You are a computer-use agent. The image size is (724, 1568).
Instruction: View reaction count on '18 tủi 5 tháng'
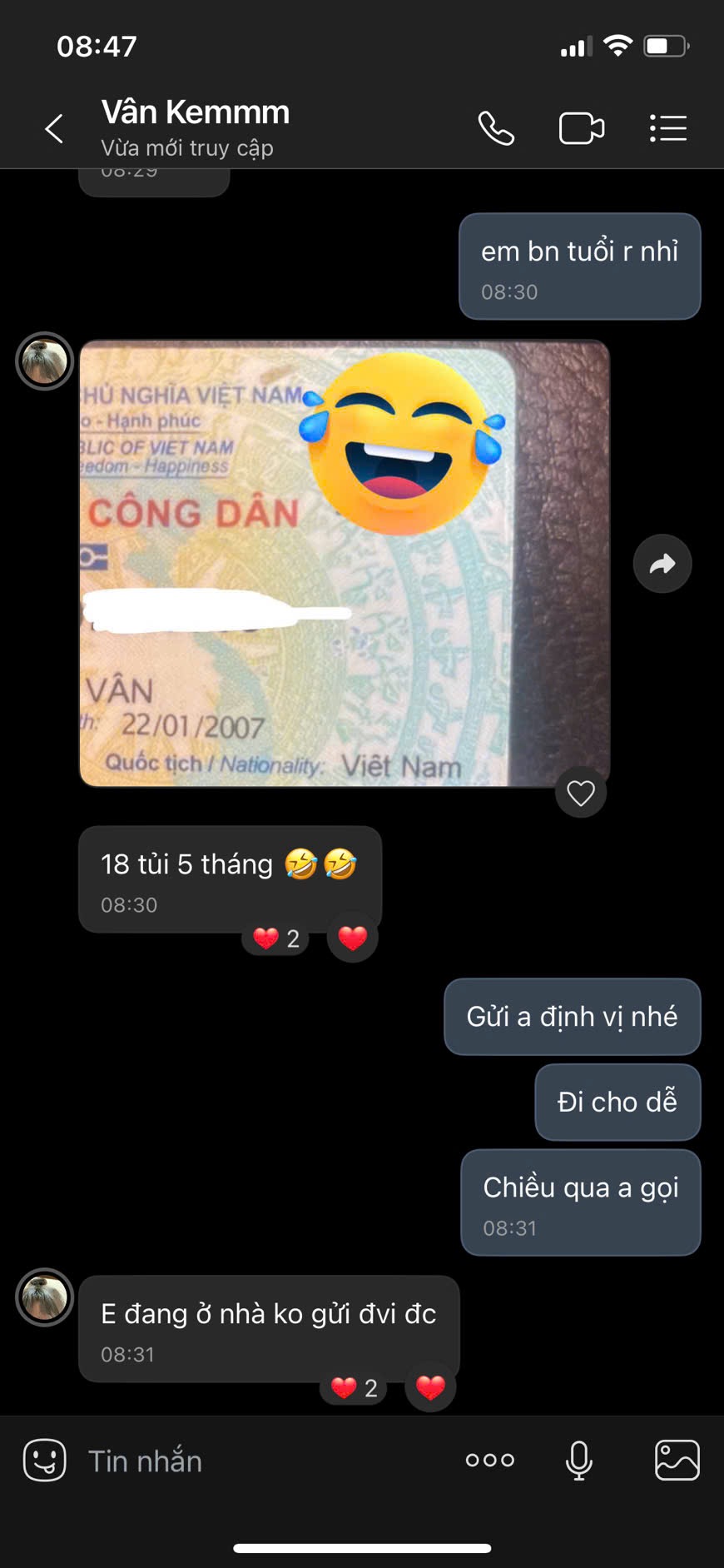tap(276, 939)
